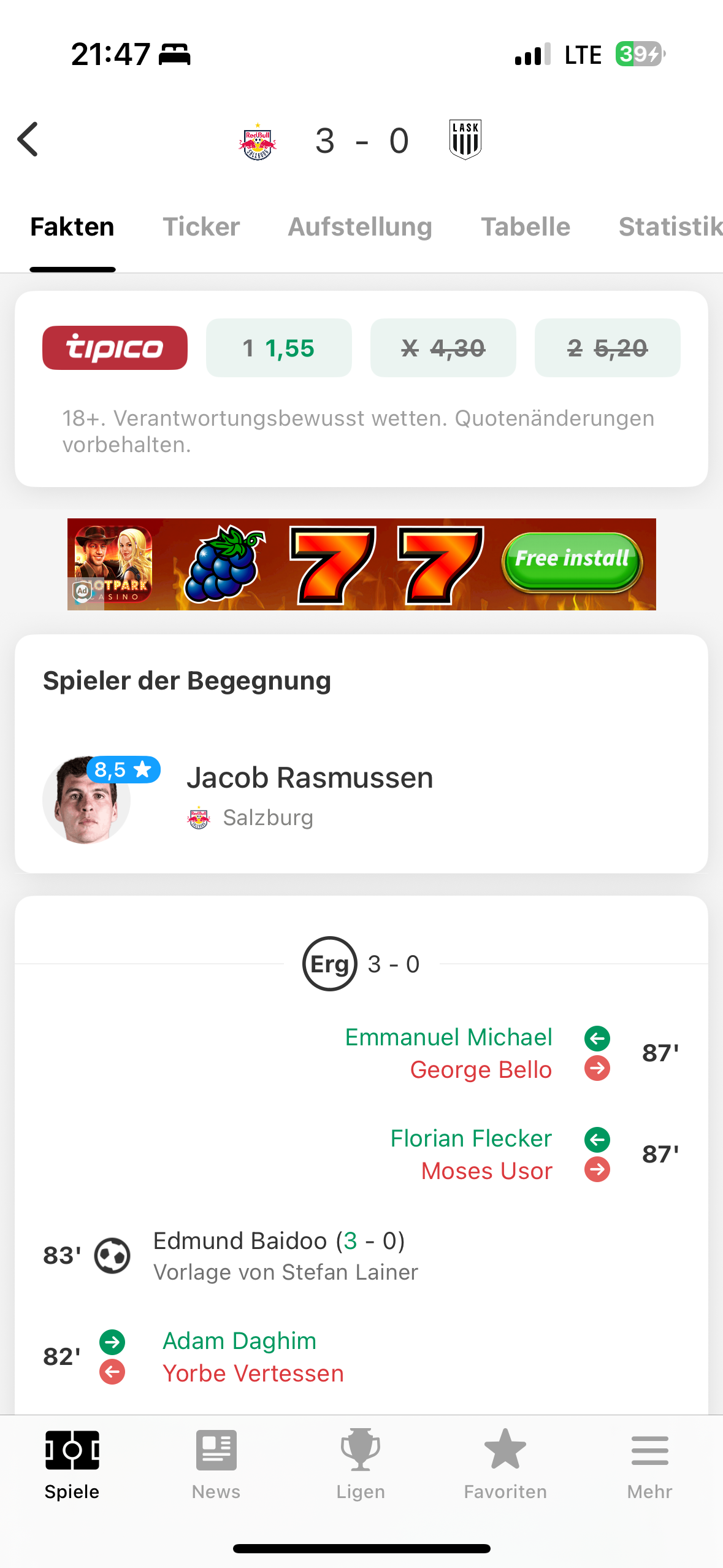Select the home win odds 1,55
This screenshot has width=723, height=1568.
(x=279, y=348)
